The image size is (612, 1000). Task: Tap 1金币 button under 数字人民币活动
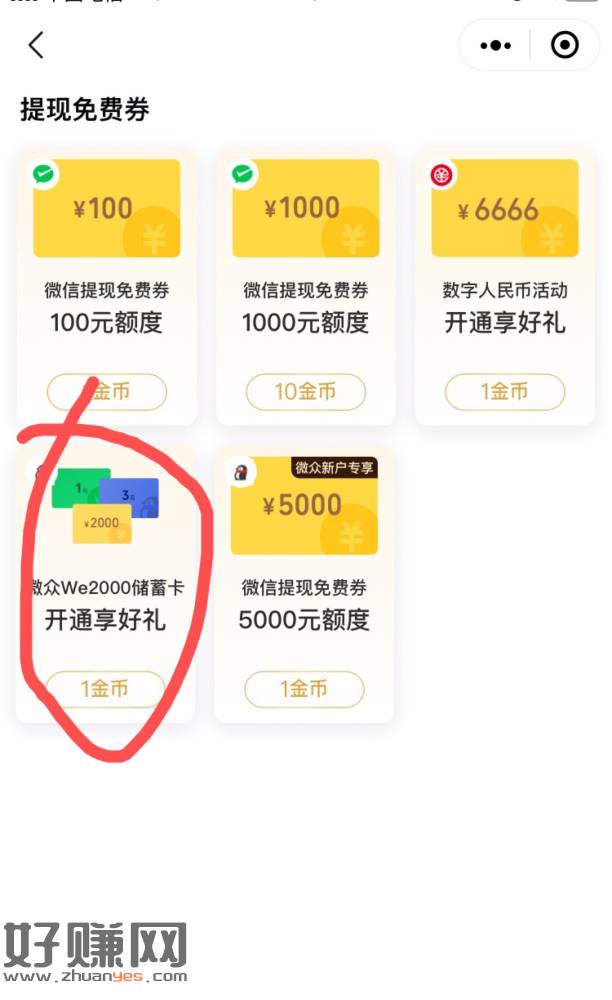pos(504,392)
